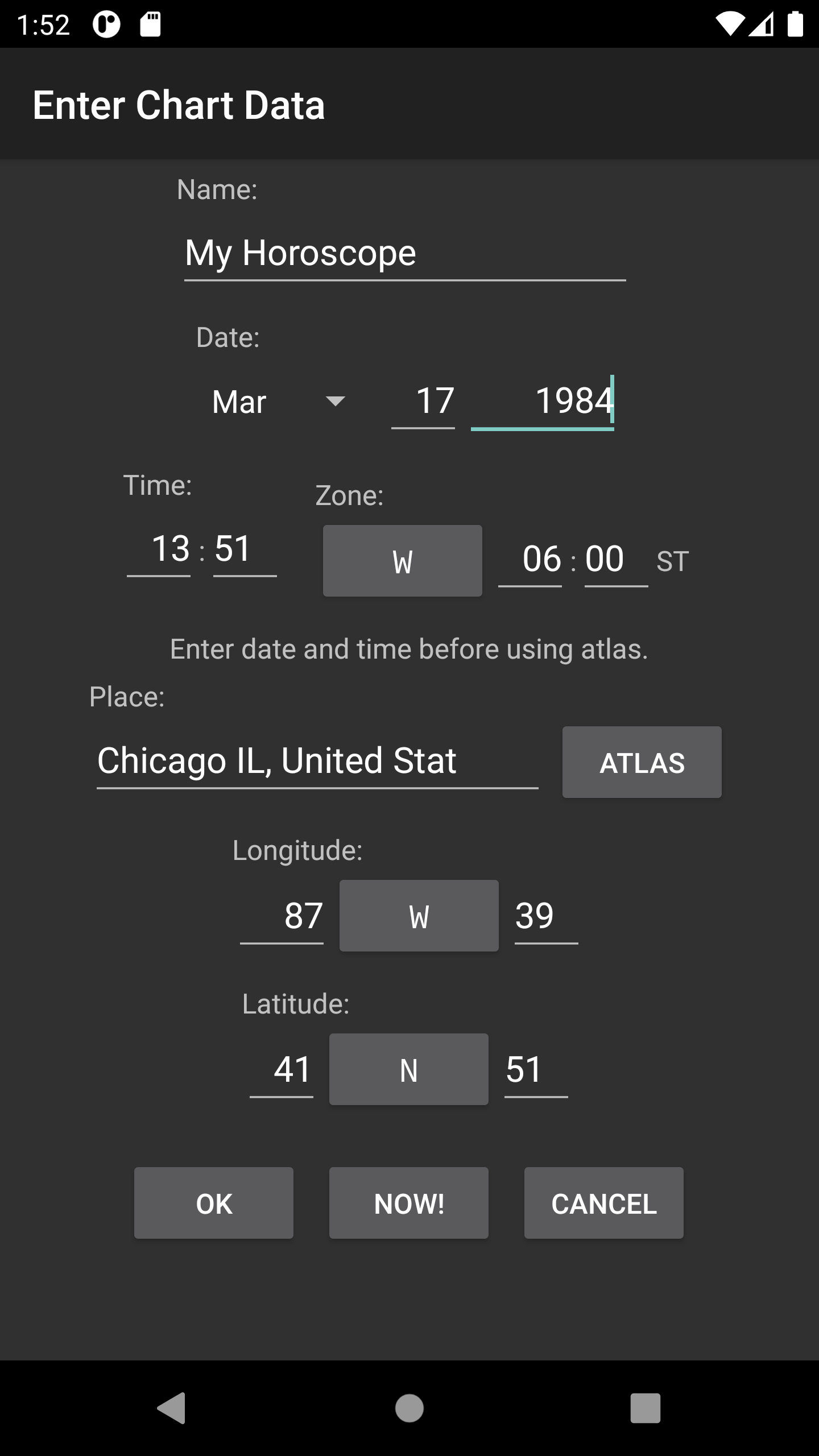Click the longitude degrees field showing 87
Image resolution: width=819 pixels, height=1456 pixels.
(x=282, y=916)
